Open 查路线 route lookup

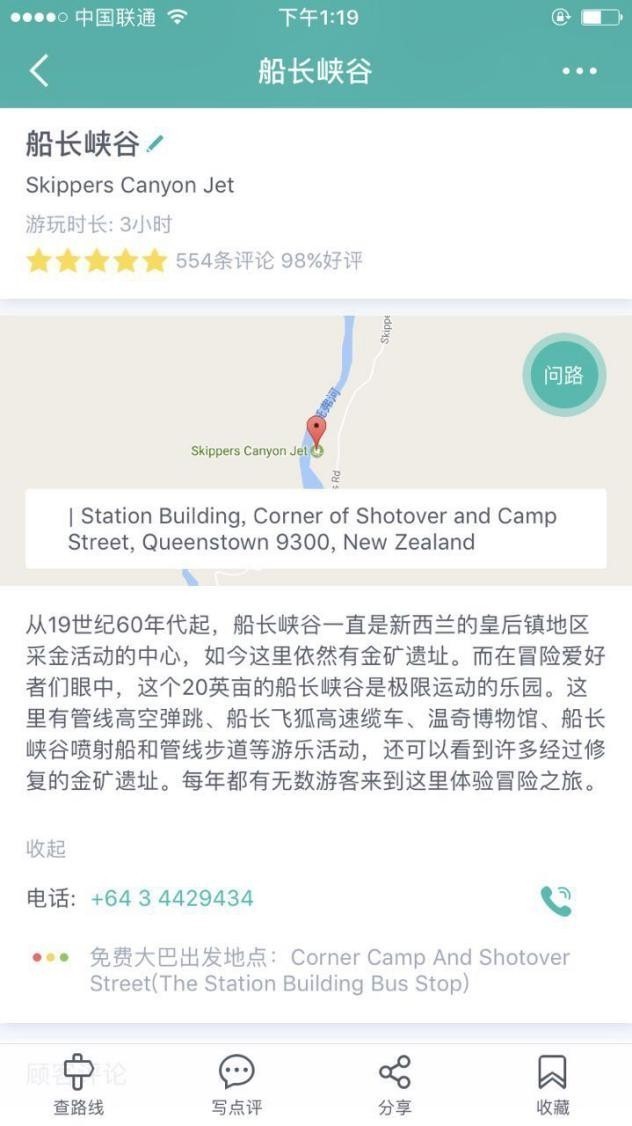point(78,1085)
